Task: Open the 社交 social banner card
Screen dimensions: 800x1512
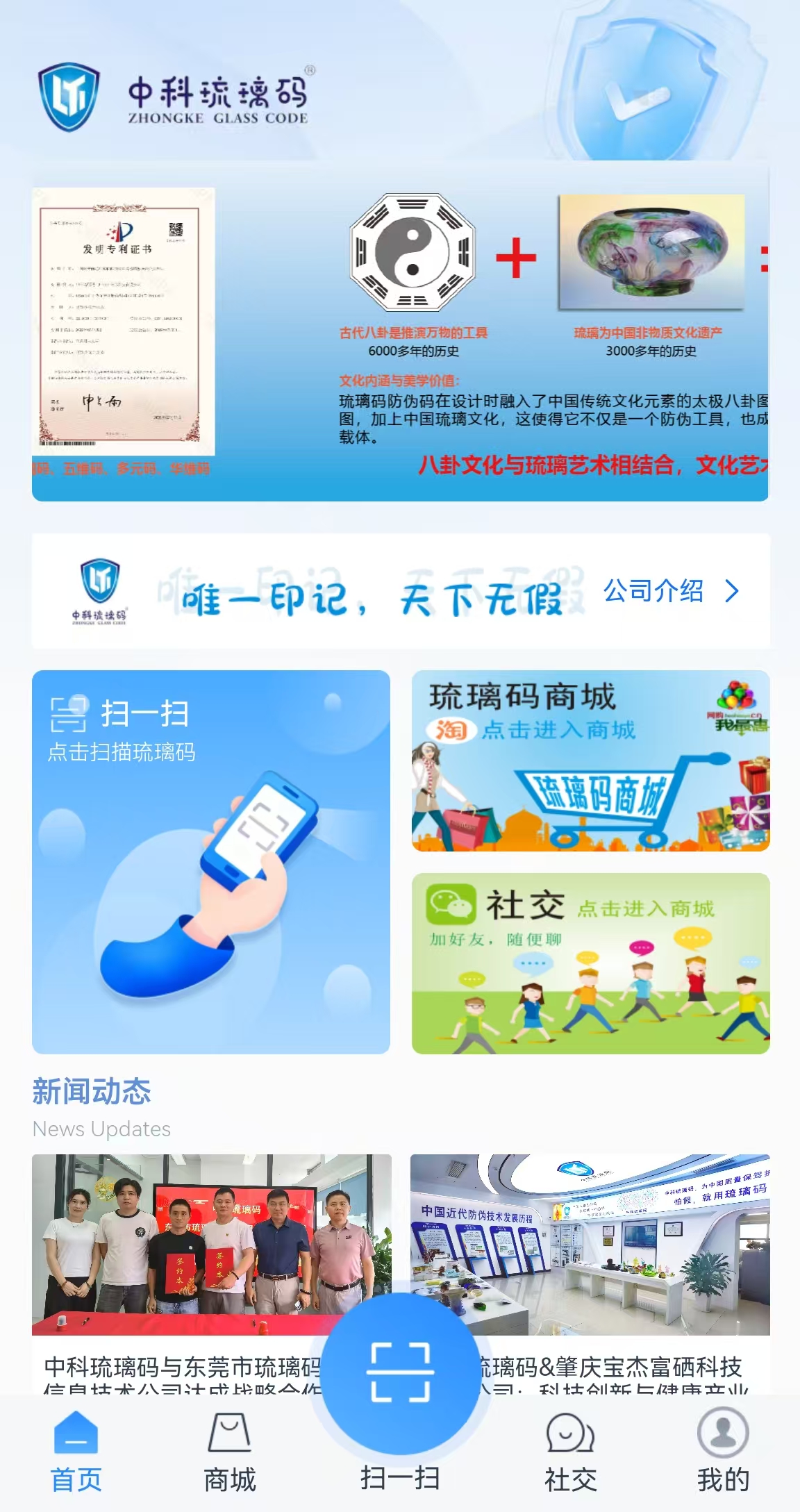Action: 590,963
